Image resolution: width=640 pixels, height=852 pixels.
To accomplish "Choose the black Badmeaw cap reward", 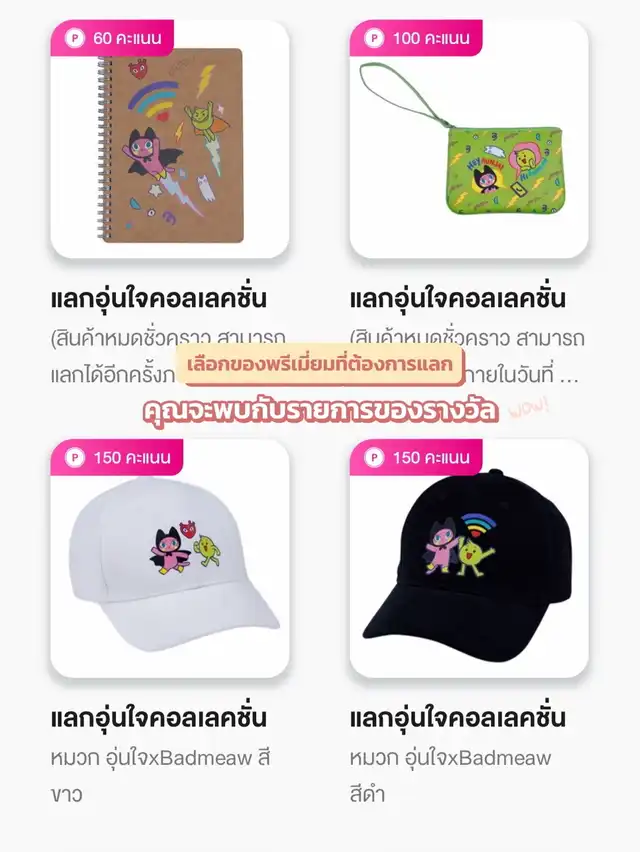I will coord(468,558).
